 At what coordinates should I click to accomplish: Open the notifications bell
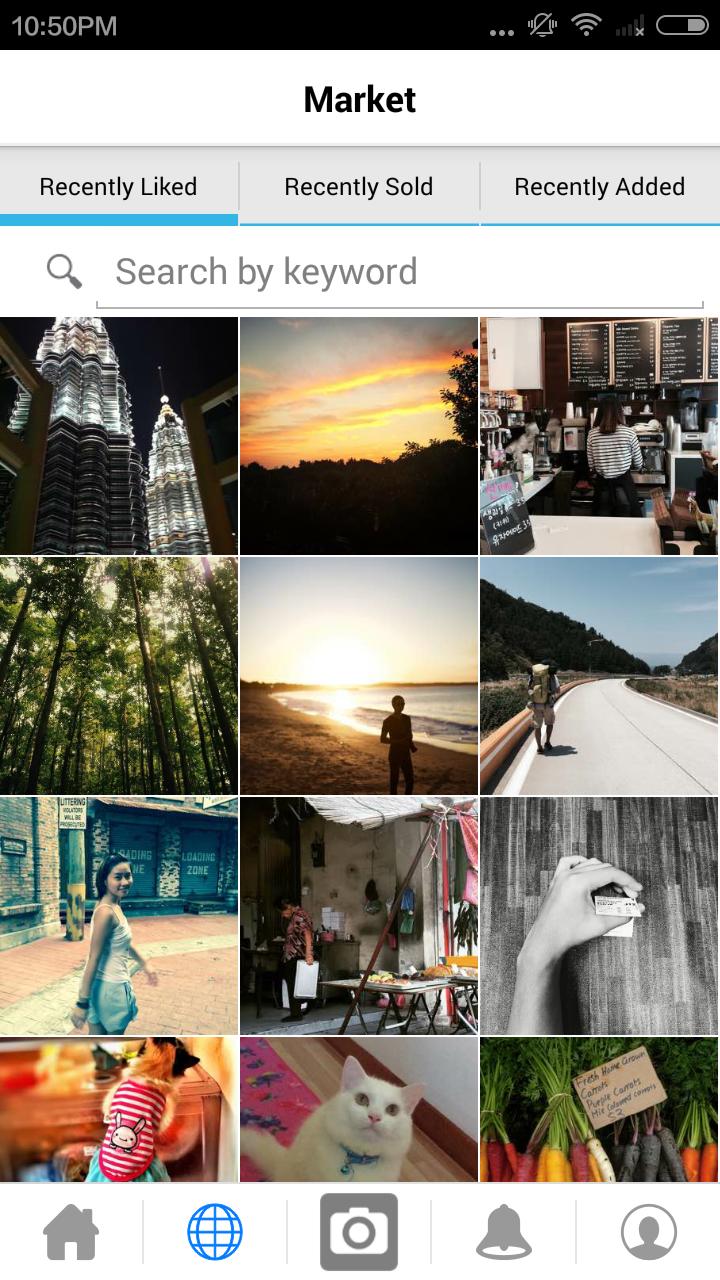(503, 1232)
